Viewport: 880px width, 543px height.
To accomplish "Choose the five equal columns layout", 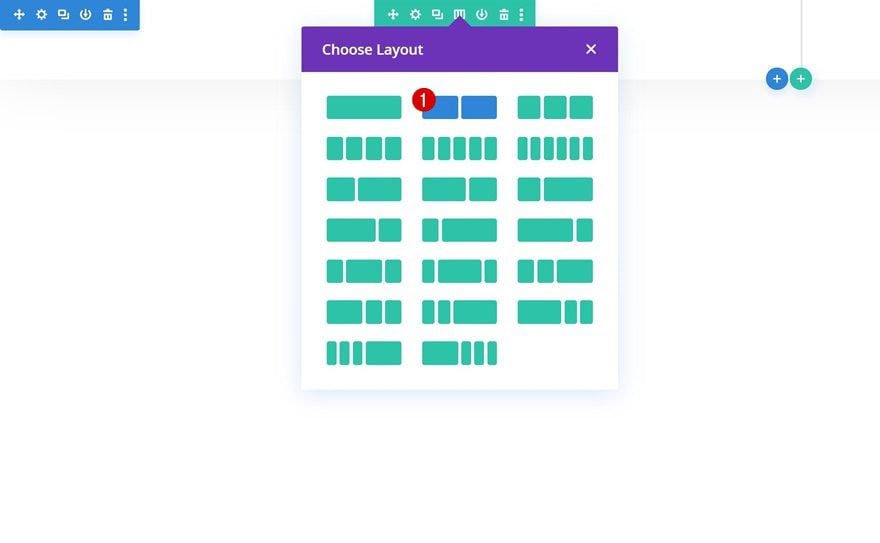I will (459, 148).
